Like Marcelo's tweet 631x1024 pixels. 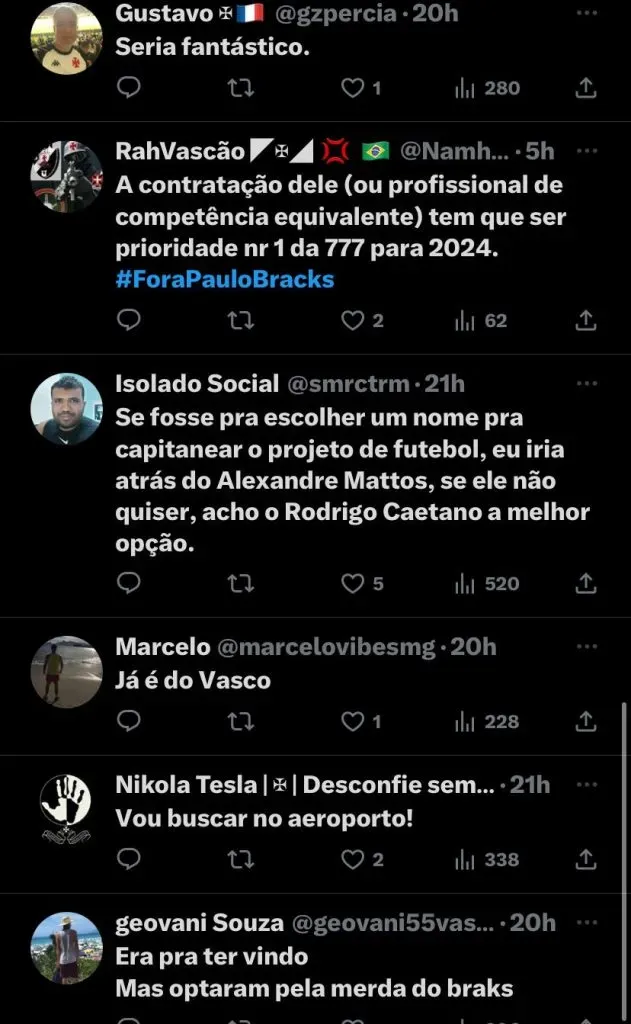pyautogui.click(x=352, y=721)
